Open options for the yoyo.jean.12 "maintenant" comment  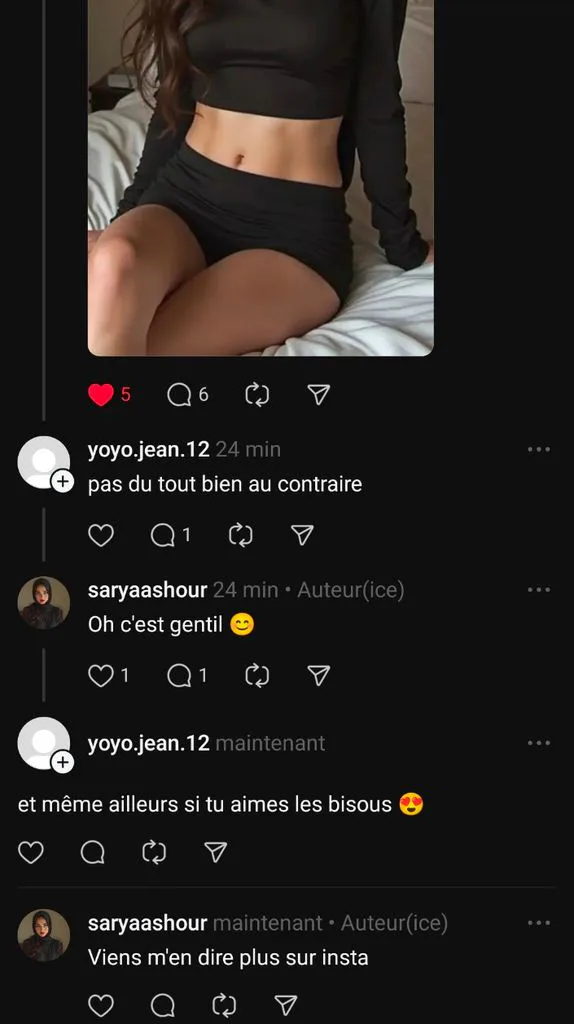click(x=539, y=743)
